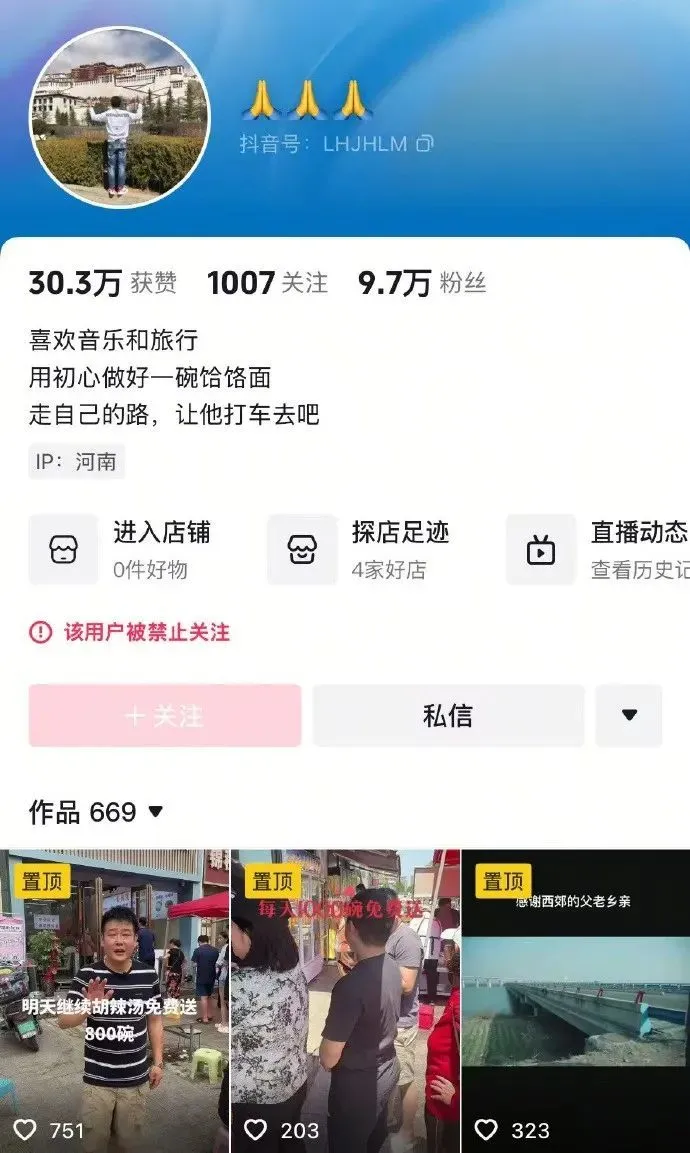This screenshot has width=690, height=1153.
Task: Copy the Douyin ID LHJHLM
Action: (x=425, y=144)
